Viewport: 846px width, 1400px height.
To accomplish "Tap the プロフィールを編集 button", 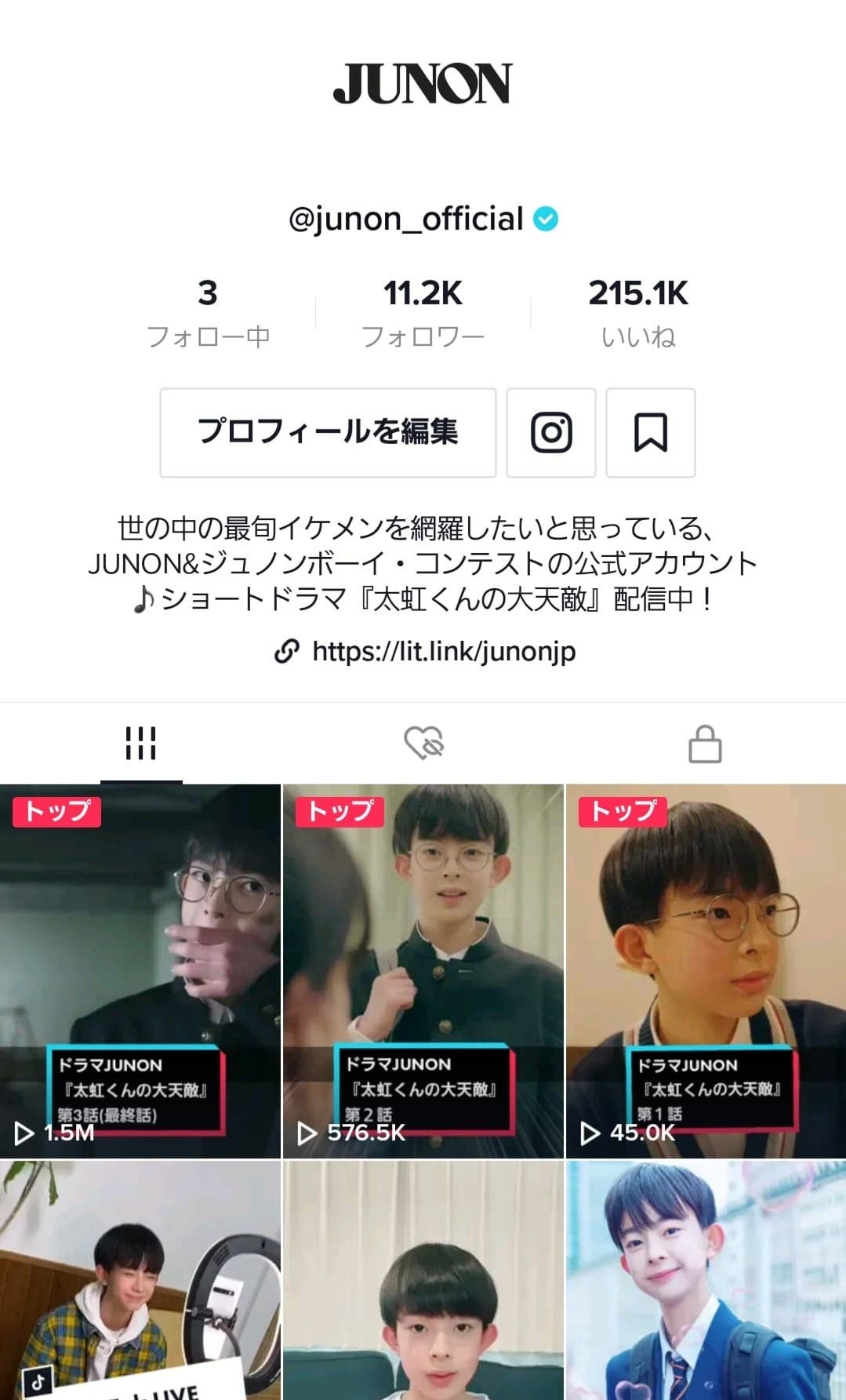I will 328,432.
